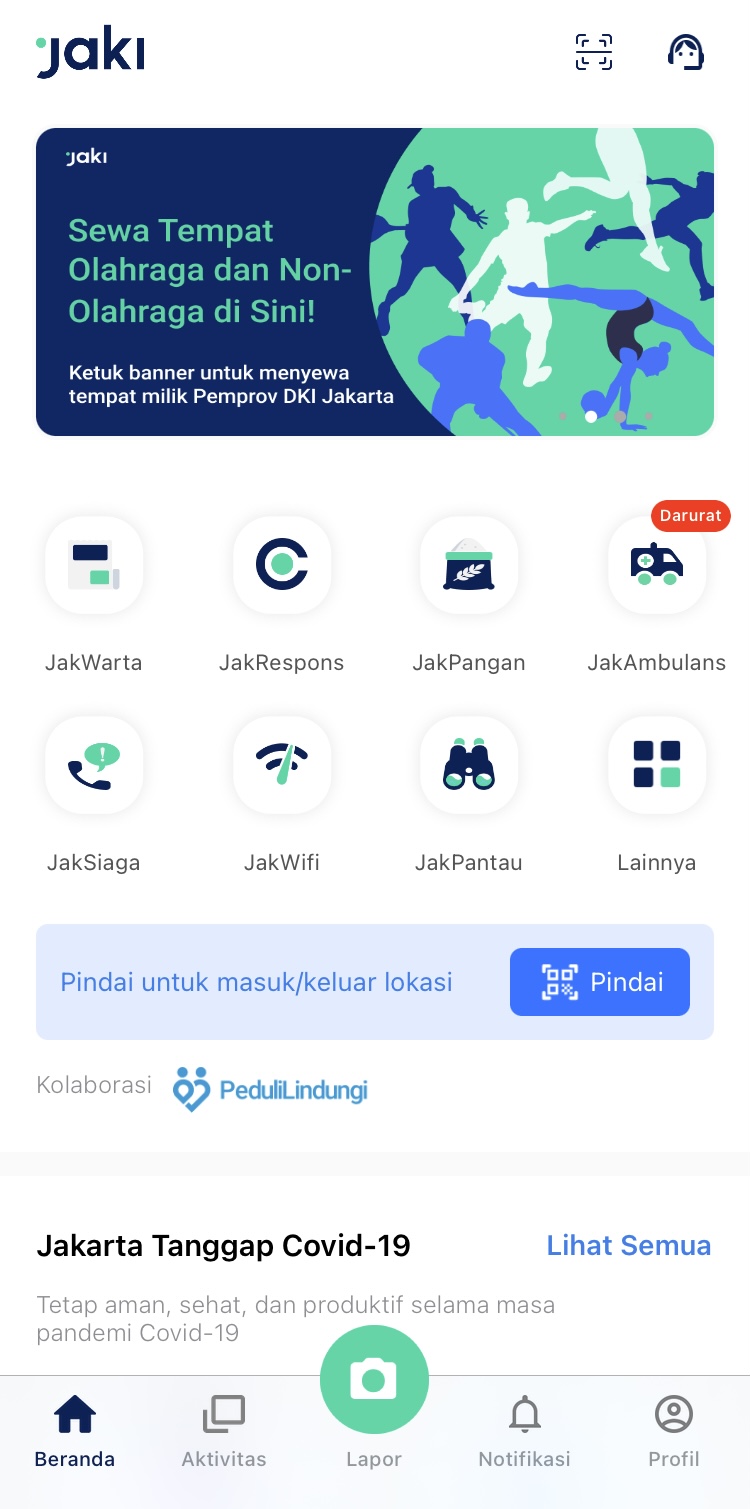The image size is (750, 1509).
Task: Open the QR scanner icon in header
Action: click(593, 52)
